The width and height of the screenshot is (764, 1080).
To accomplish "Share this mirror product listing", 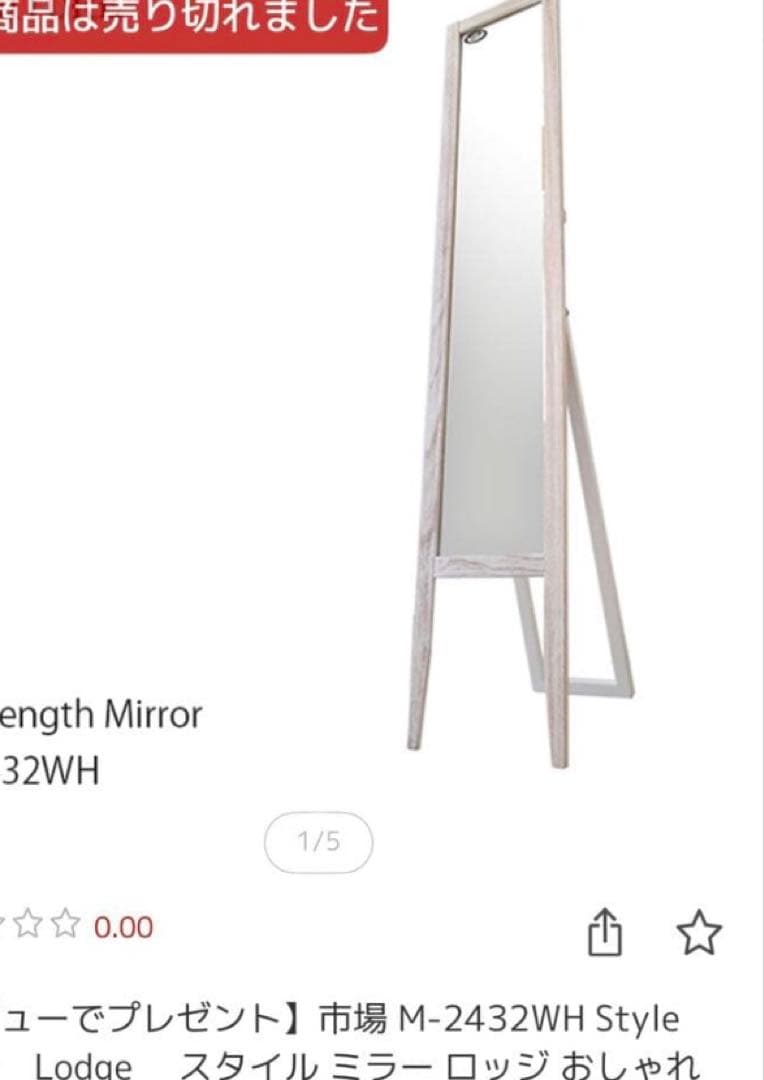I will pos(603,934).
